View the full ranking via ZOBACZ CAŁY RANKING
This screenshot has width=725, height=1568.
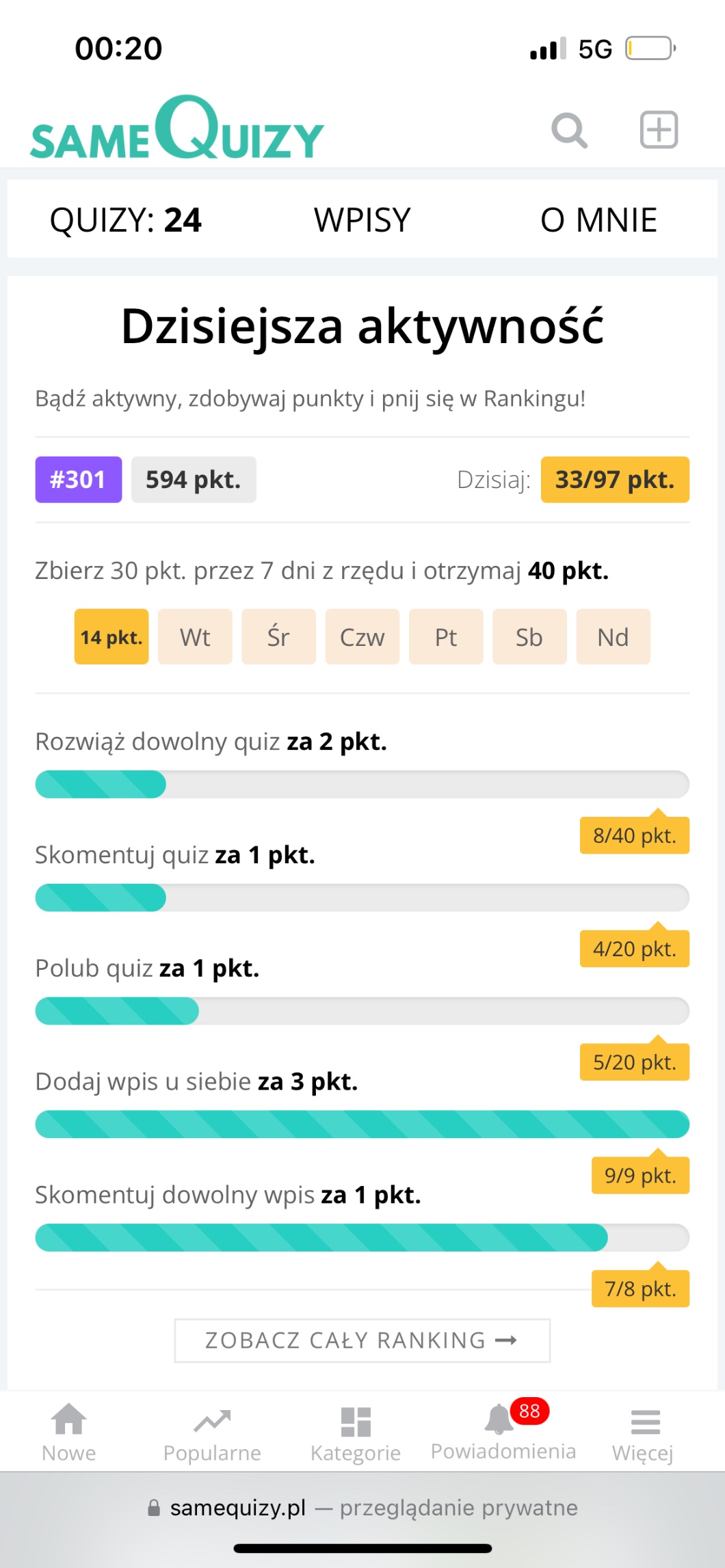tap(362, 1340)
